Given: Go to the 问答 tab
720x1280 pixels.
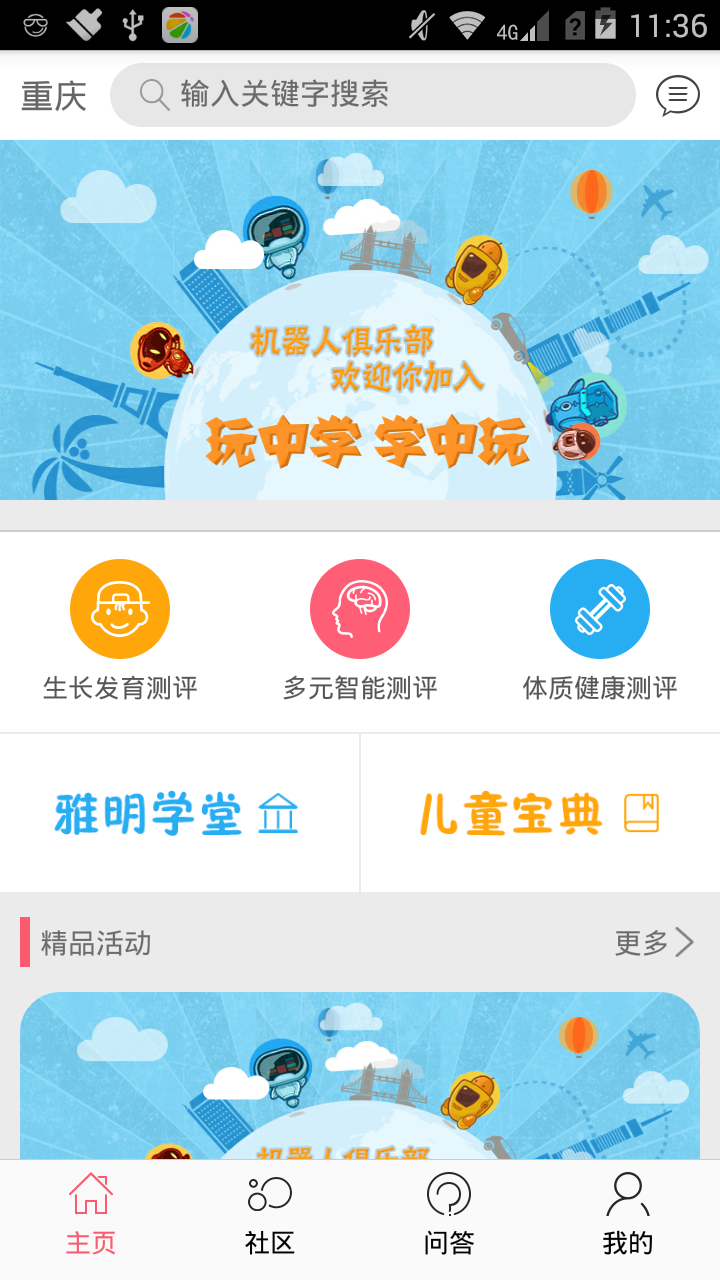Looking at the screenshot, I should 449,1214.
